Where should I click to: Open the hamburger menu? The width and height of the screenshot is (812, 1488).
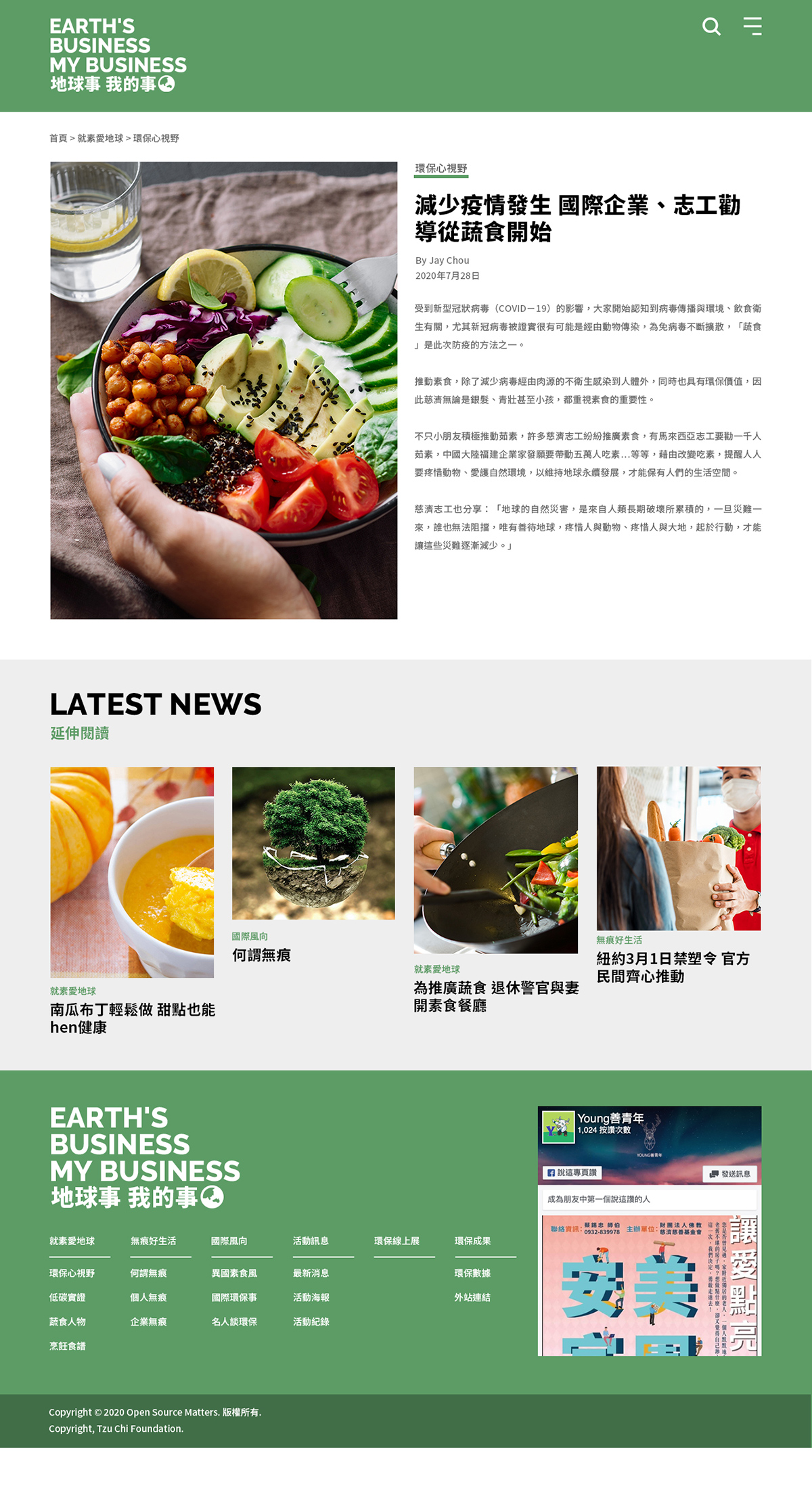[x=752, y=26]
